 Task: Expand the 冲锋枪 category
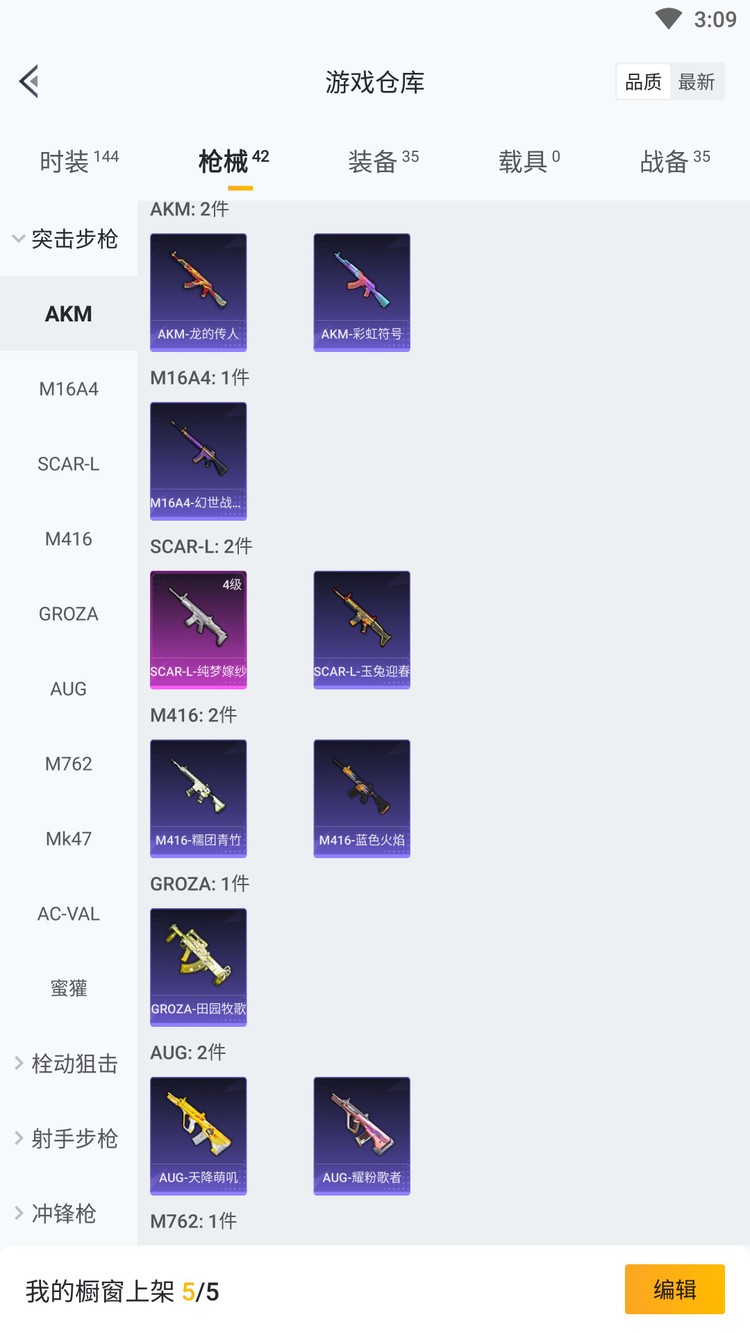click(x=56, y=1214)
